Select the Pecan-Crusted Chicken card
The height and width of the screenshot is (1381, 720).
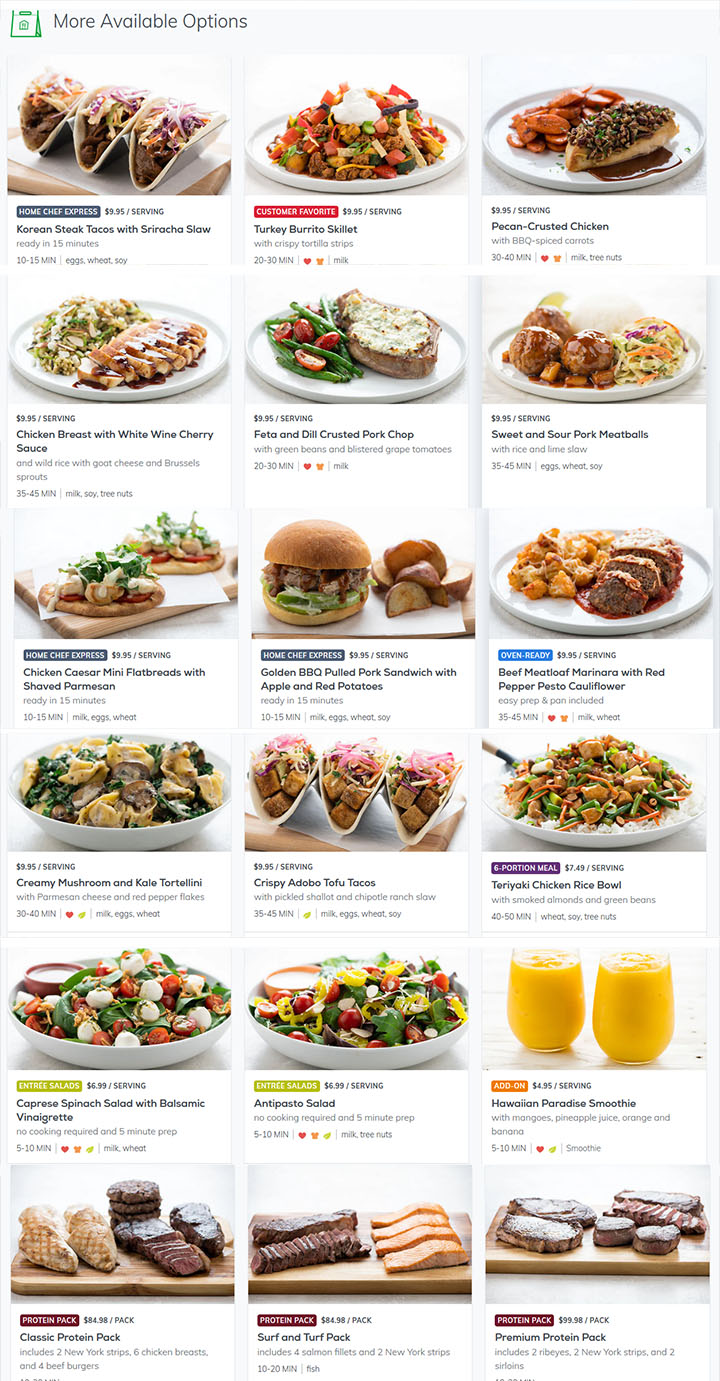tap(549, 226)
